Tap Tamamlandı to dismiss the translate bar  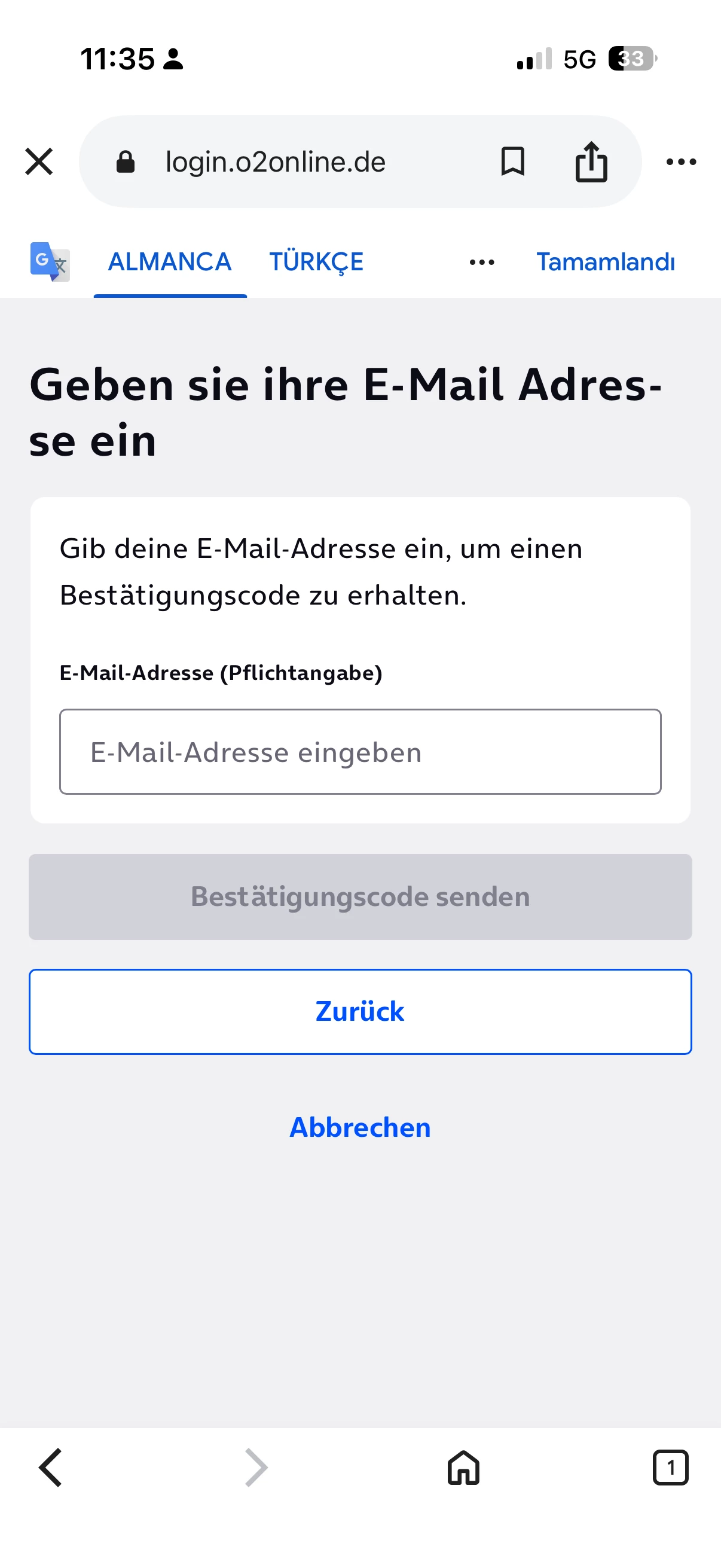(606, 263)
